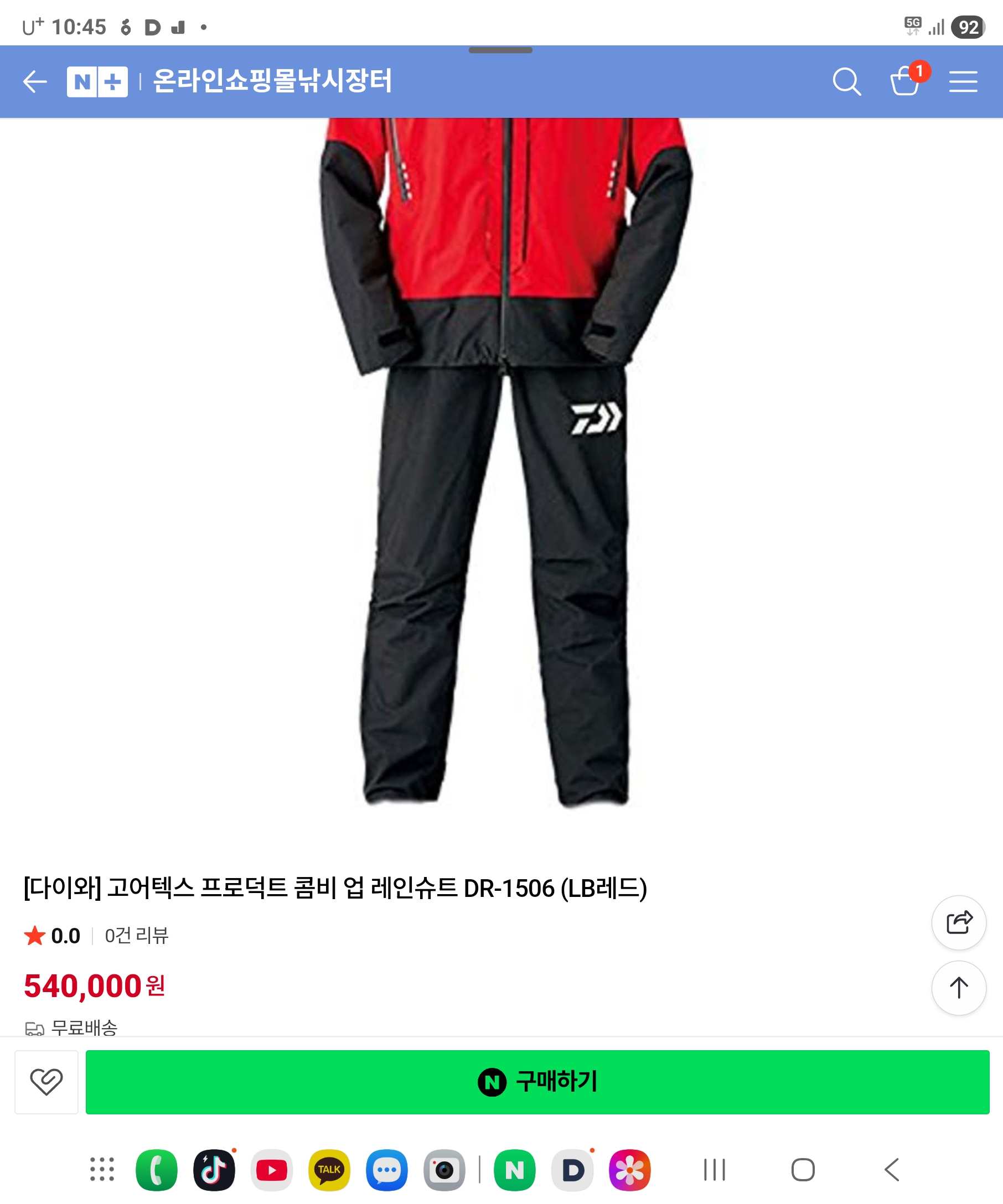This screenshot has height=1204, width=1003.
Task: Open the N+ Naver Plus store logo
Action: 97,81
